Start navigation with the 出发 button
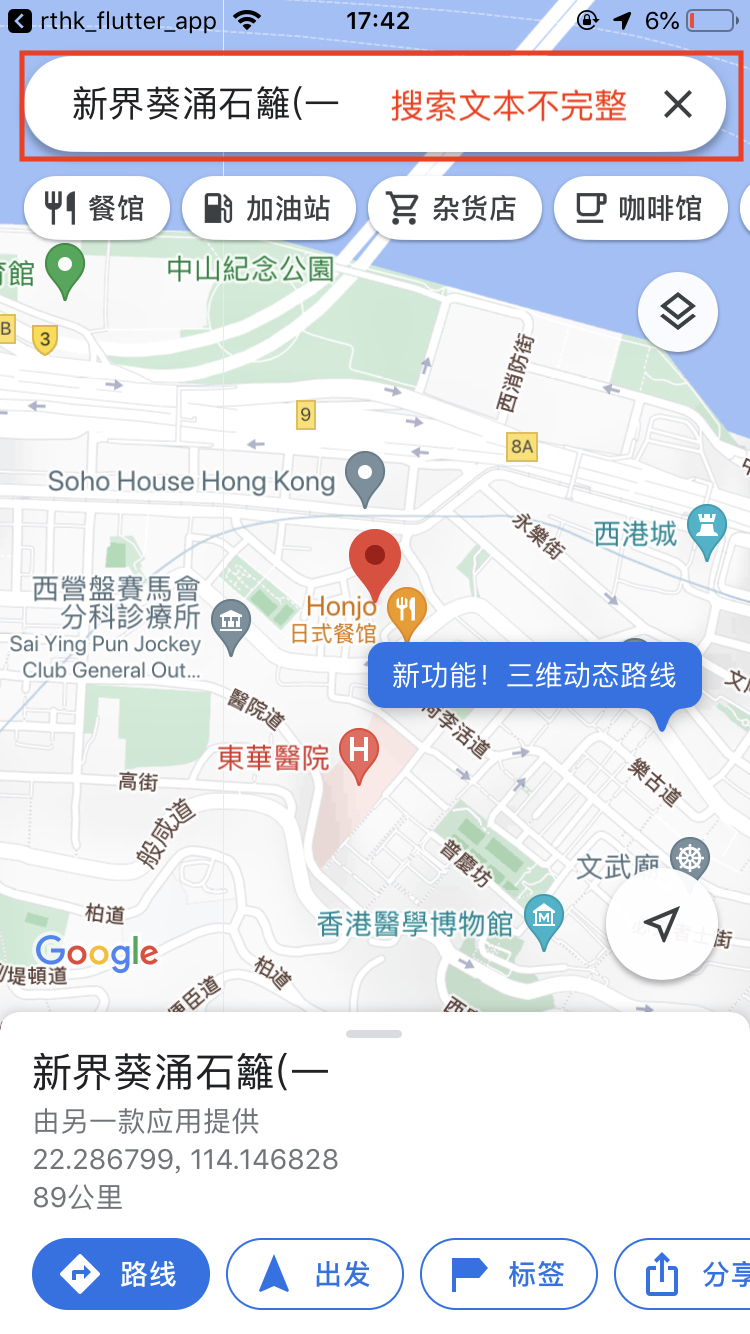The height and width of the screenshot is (1334, 750). coord(315,1274)
